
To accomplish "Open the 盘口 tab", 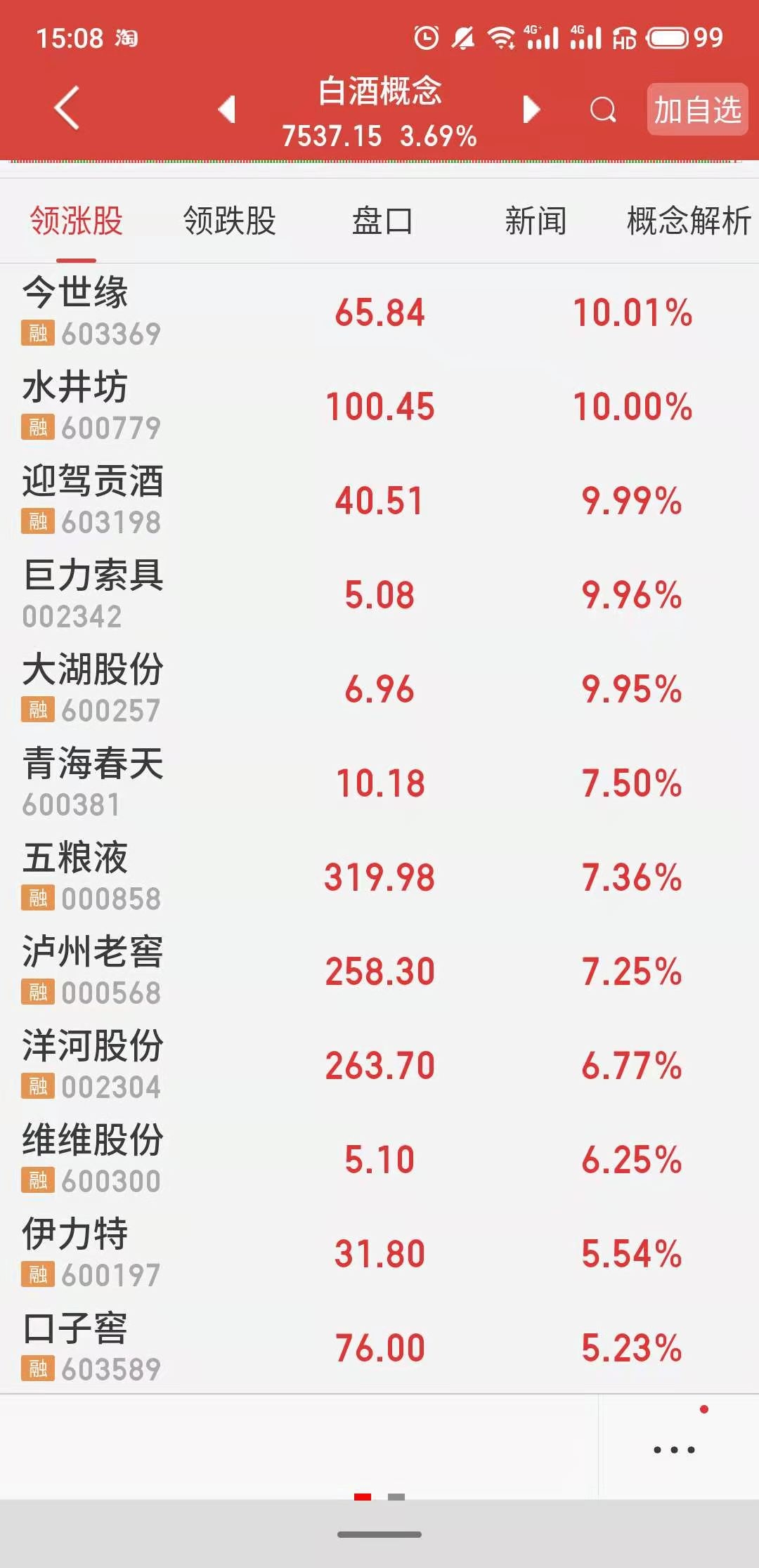I will click(382, 221).
